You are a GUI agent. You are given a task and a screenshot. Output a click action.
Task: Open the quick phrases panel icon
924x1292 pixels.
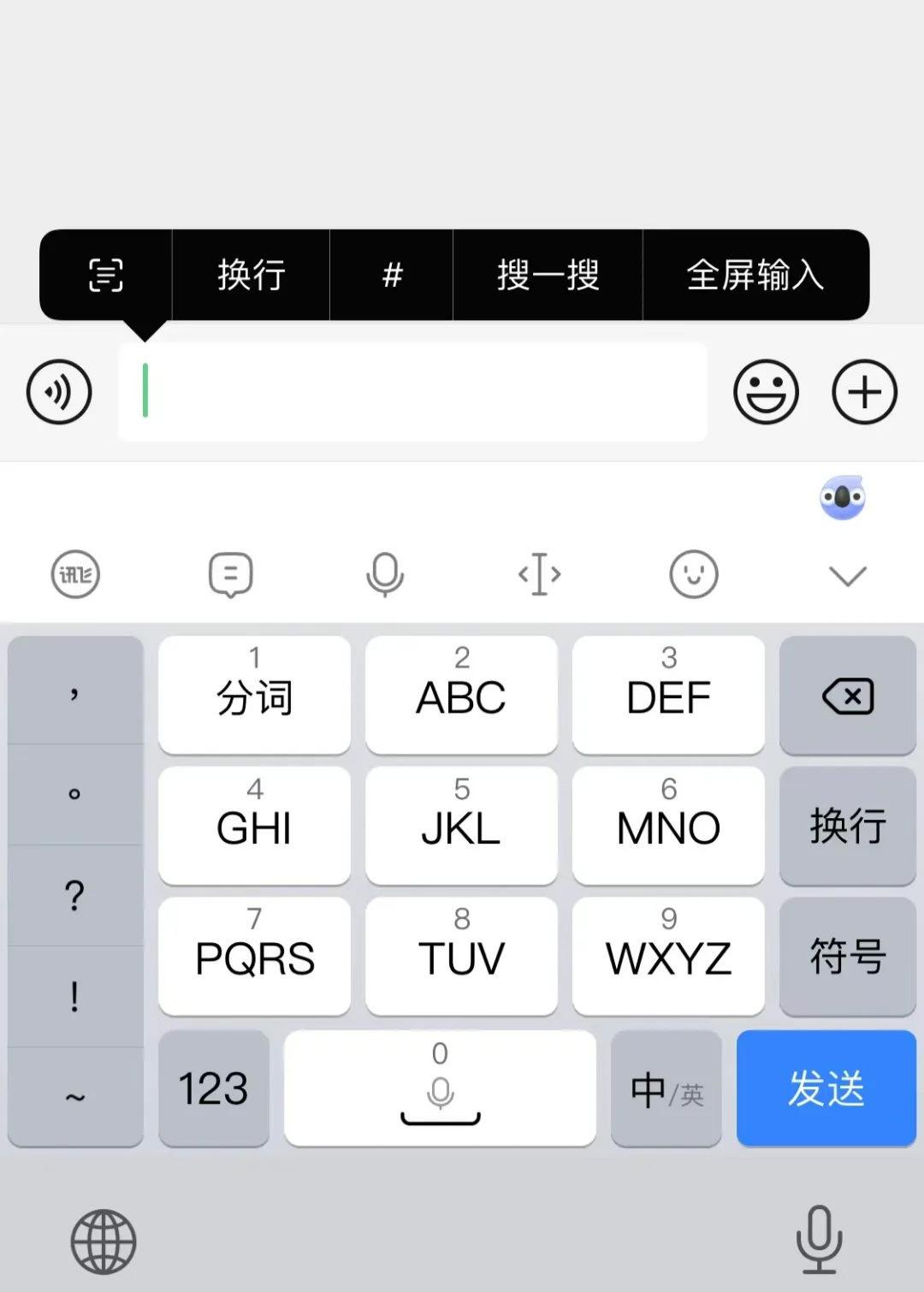tap(229, 575)
